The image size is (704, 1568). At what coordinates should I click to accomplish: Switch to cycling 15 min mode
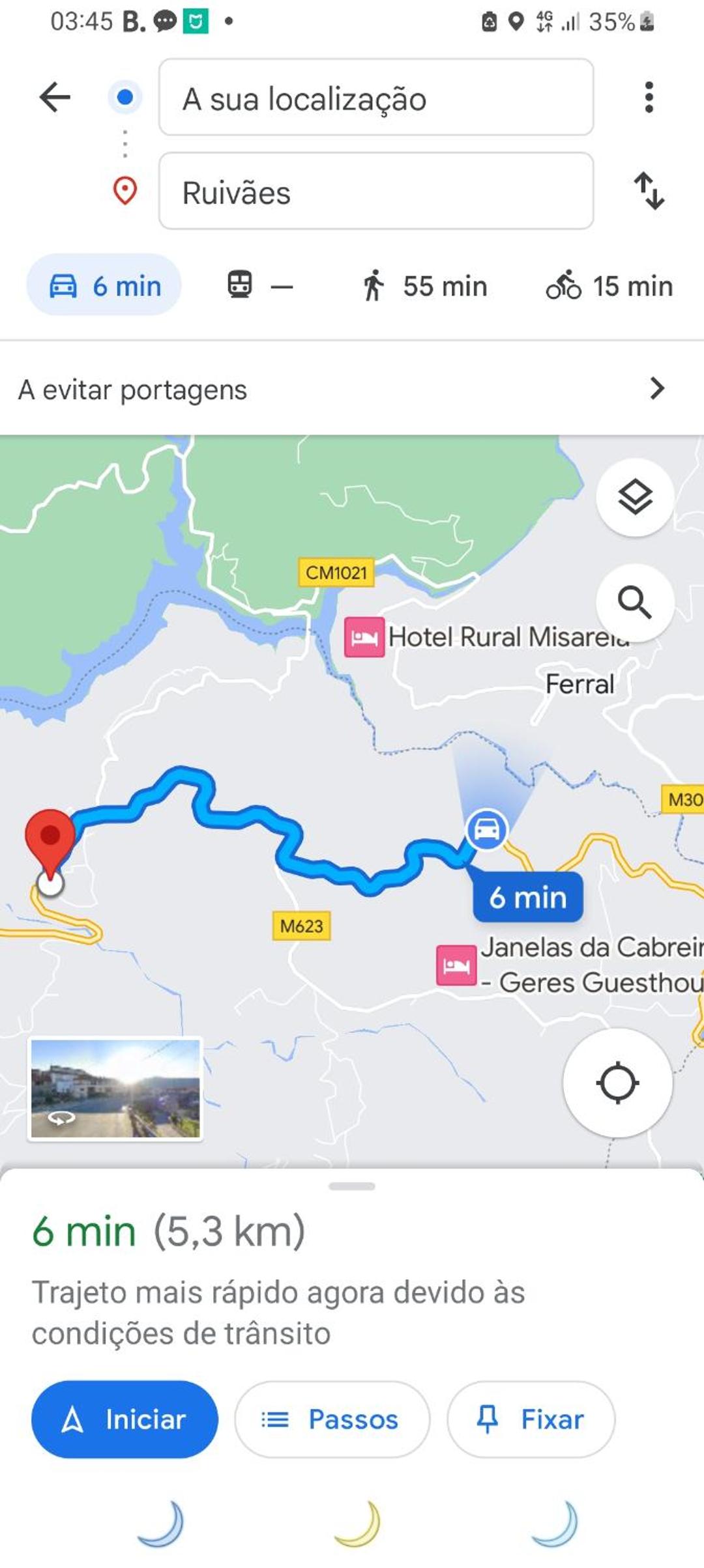click(x=609, y=285)
